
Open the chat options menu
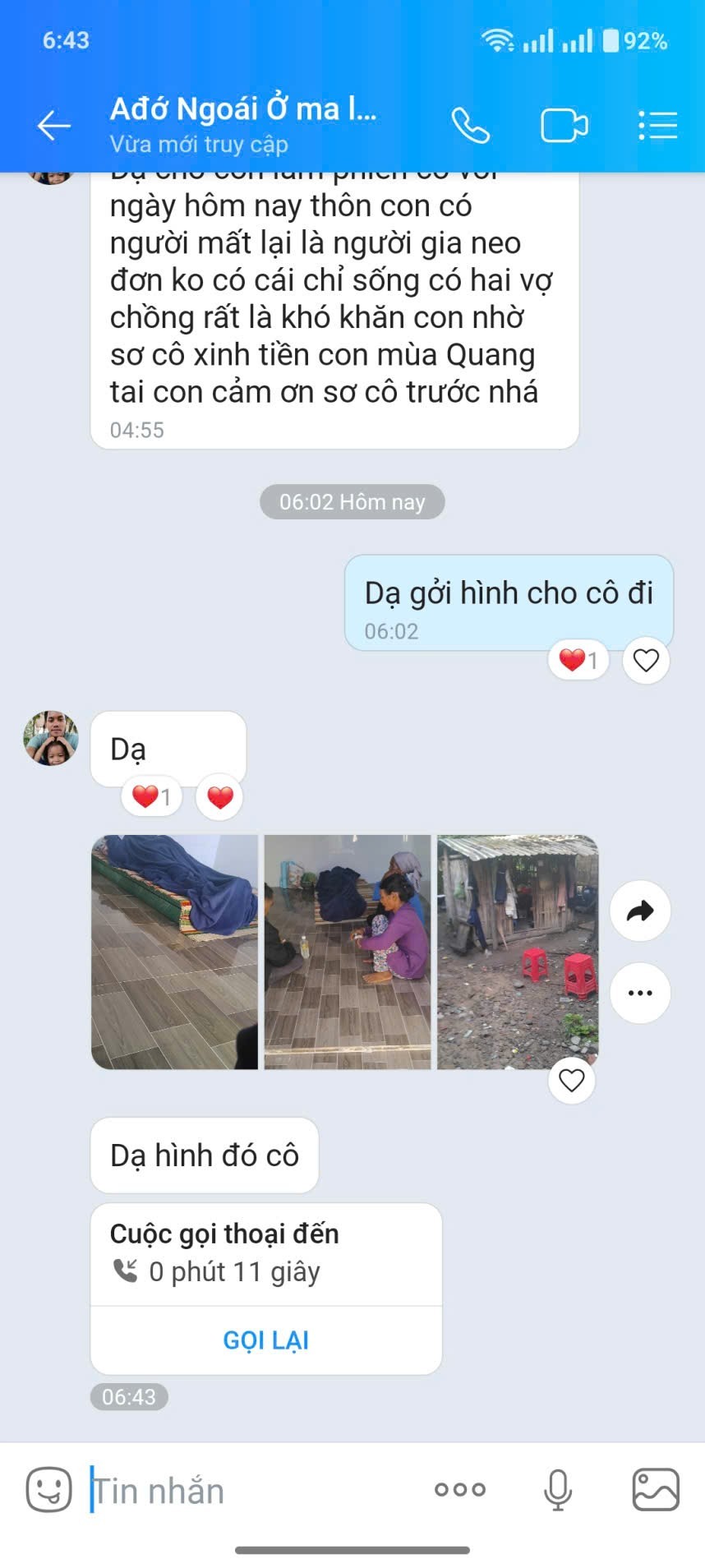657,126
